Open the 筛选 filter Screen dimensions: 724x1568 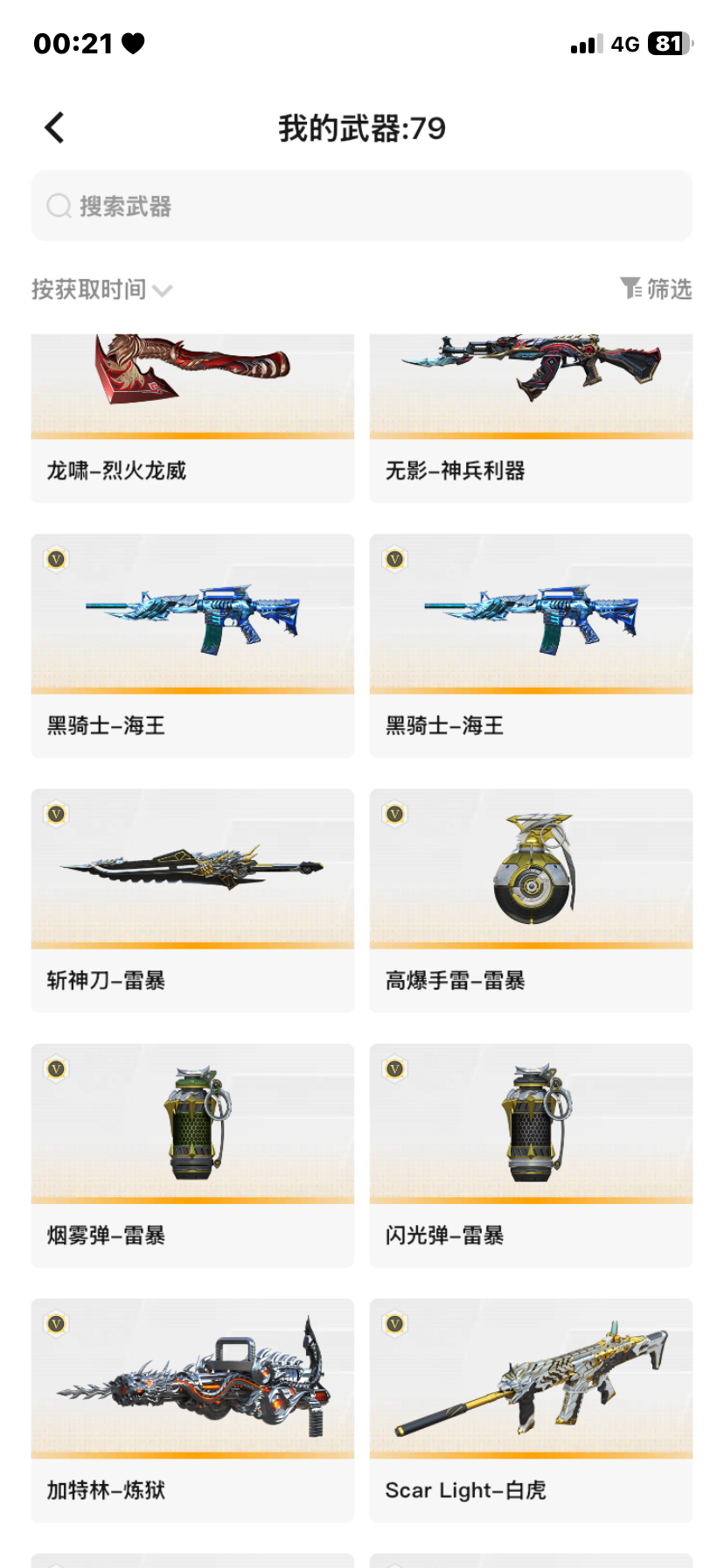coord(656,289)
